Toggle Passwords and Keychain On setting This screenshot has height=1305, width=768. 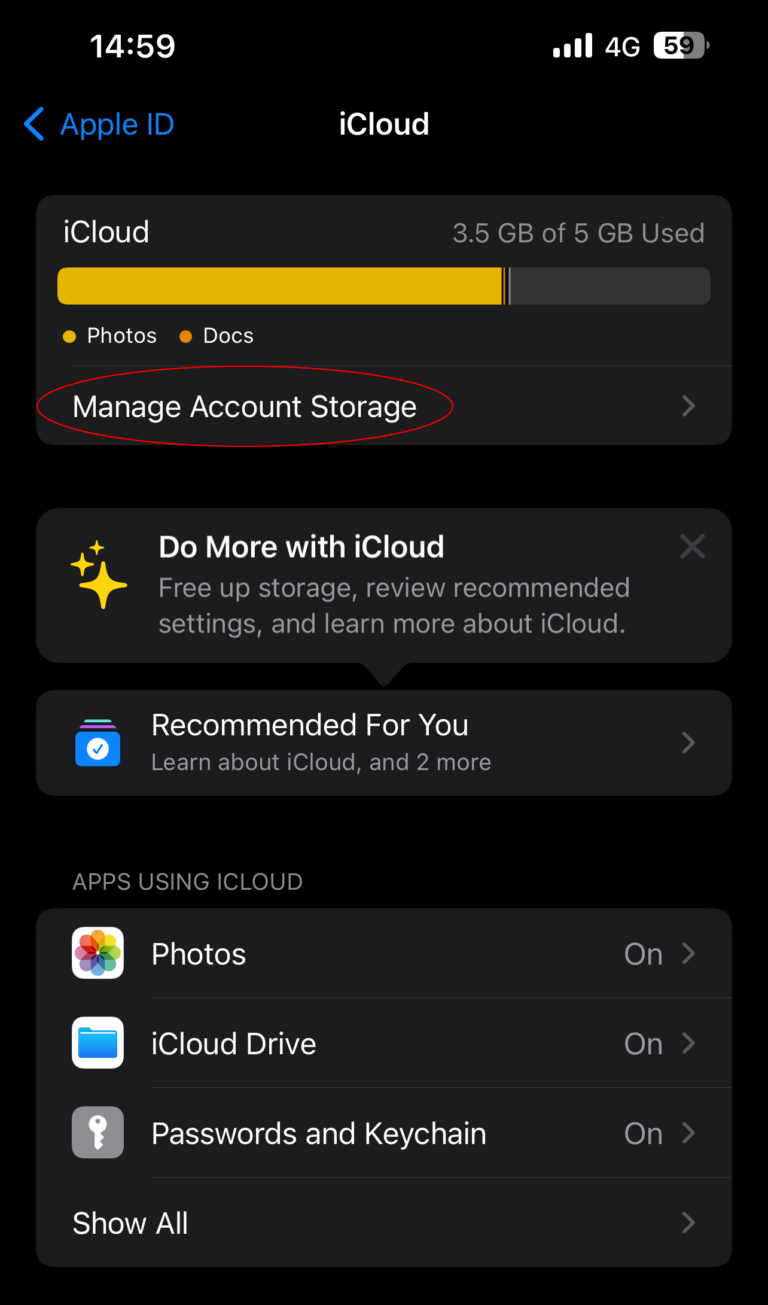coord(643,1134)
